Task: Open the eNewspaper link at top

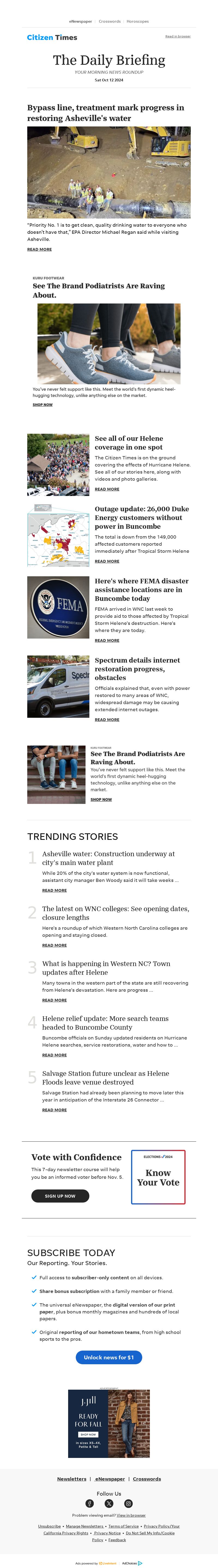Action: (80, 21)
